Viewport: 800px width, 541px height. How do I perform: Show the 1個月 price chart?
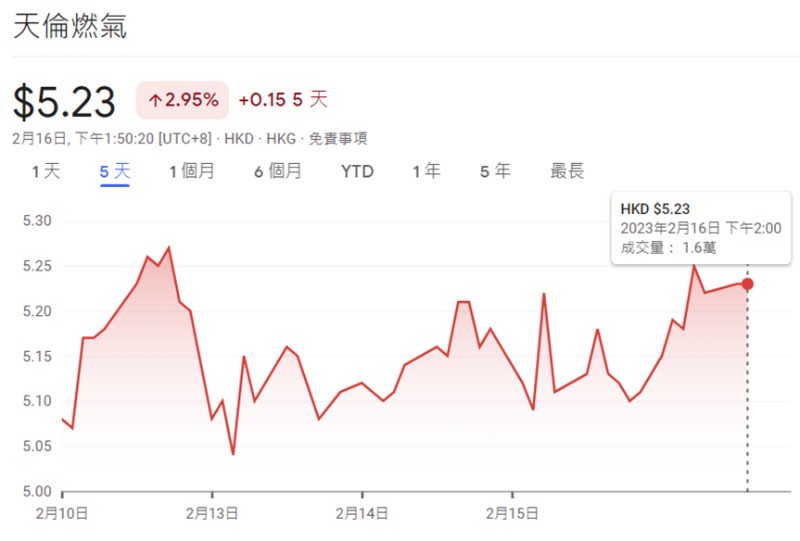click(x=191, y=172)
